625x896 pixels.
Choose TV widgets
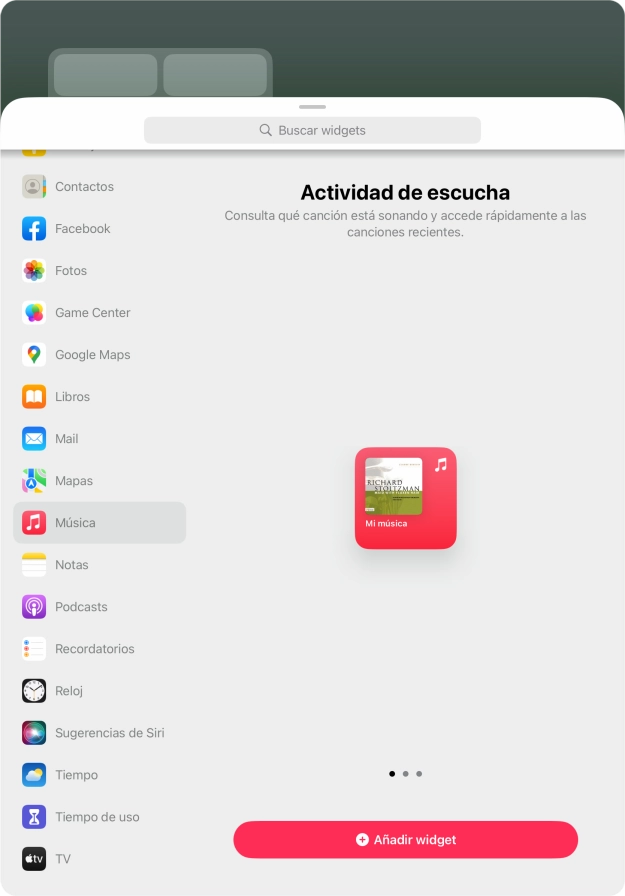(63, 859)
